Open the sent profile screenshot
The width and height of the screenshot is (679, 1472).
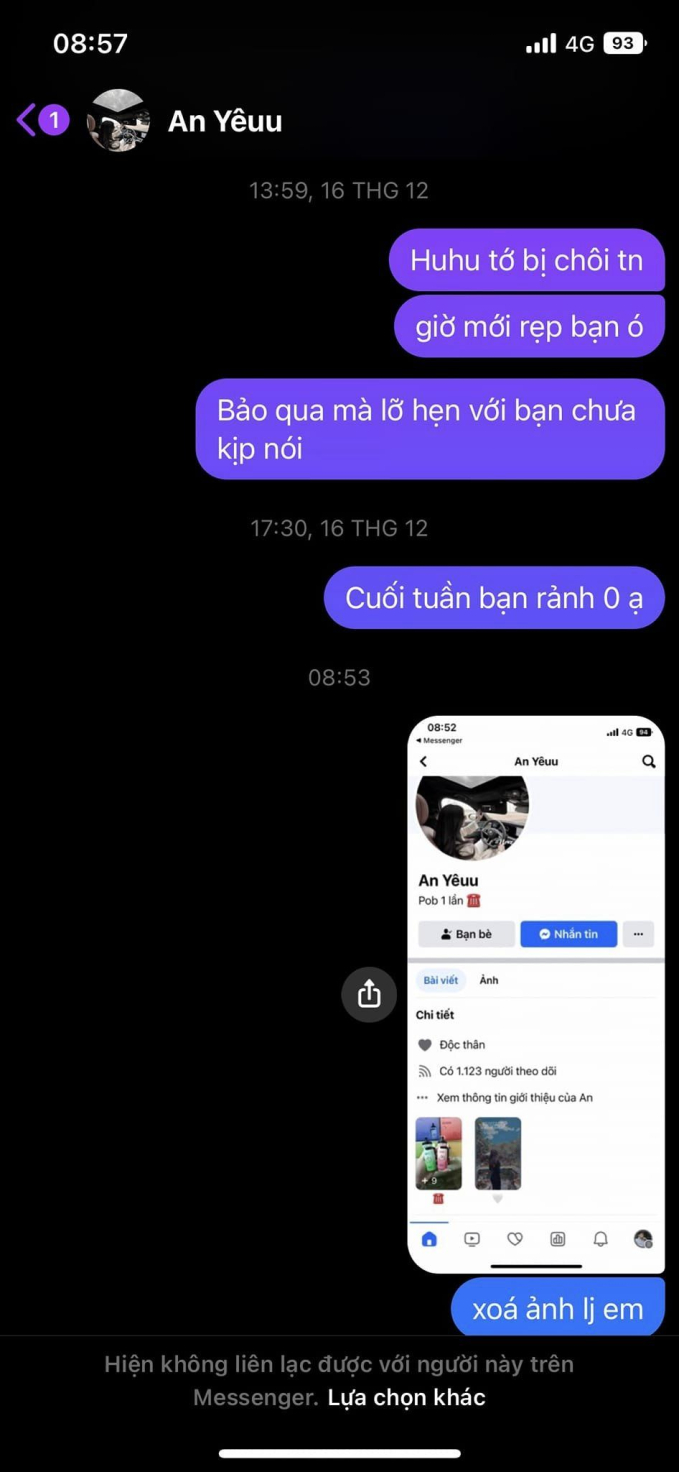(x=536, y=994)
